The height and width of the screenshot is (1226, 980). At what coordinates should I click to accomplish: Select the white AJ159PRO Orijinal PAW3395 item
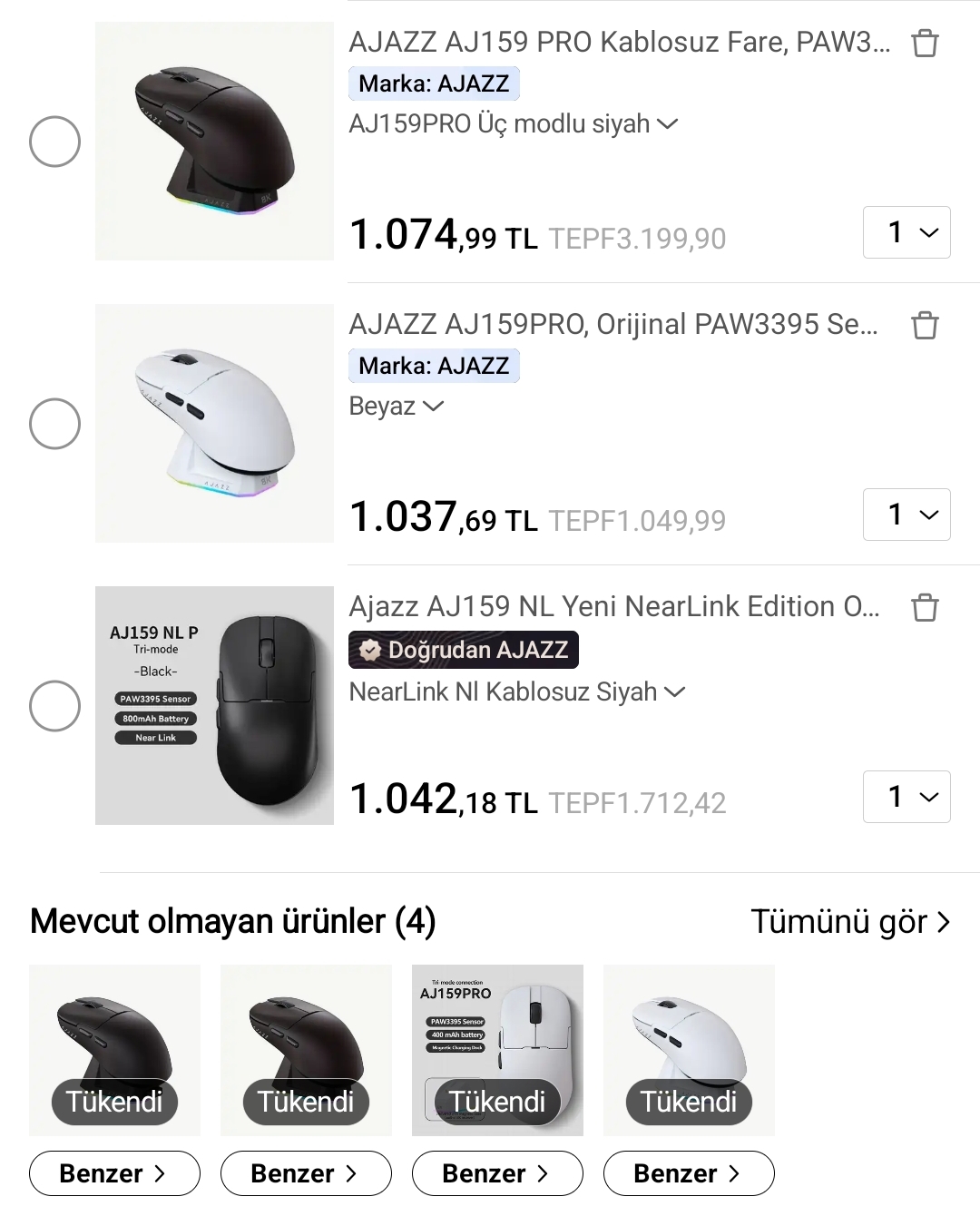55,424
